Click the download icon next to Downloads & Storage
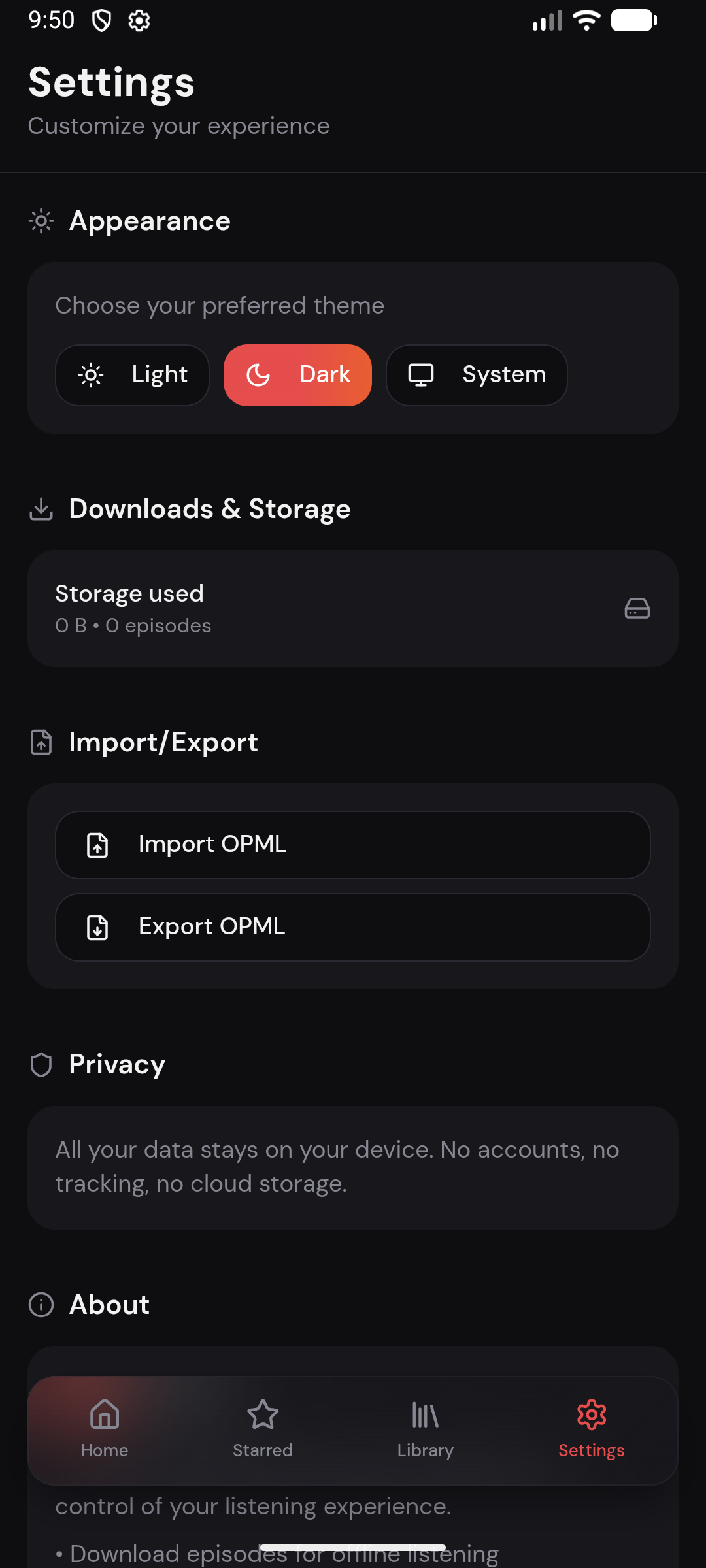The image size is (706, 1568). [x=41, y=510]
